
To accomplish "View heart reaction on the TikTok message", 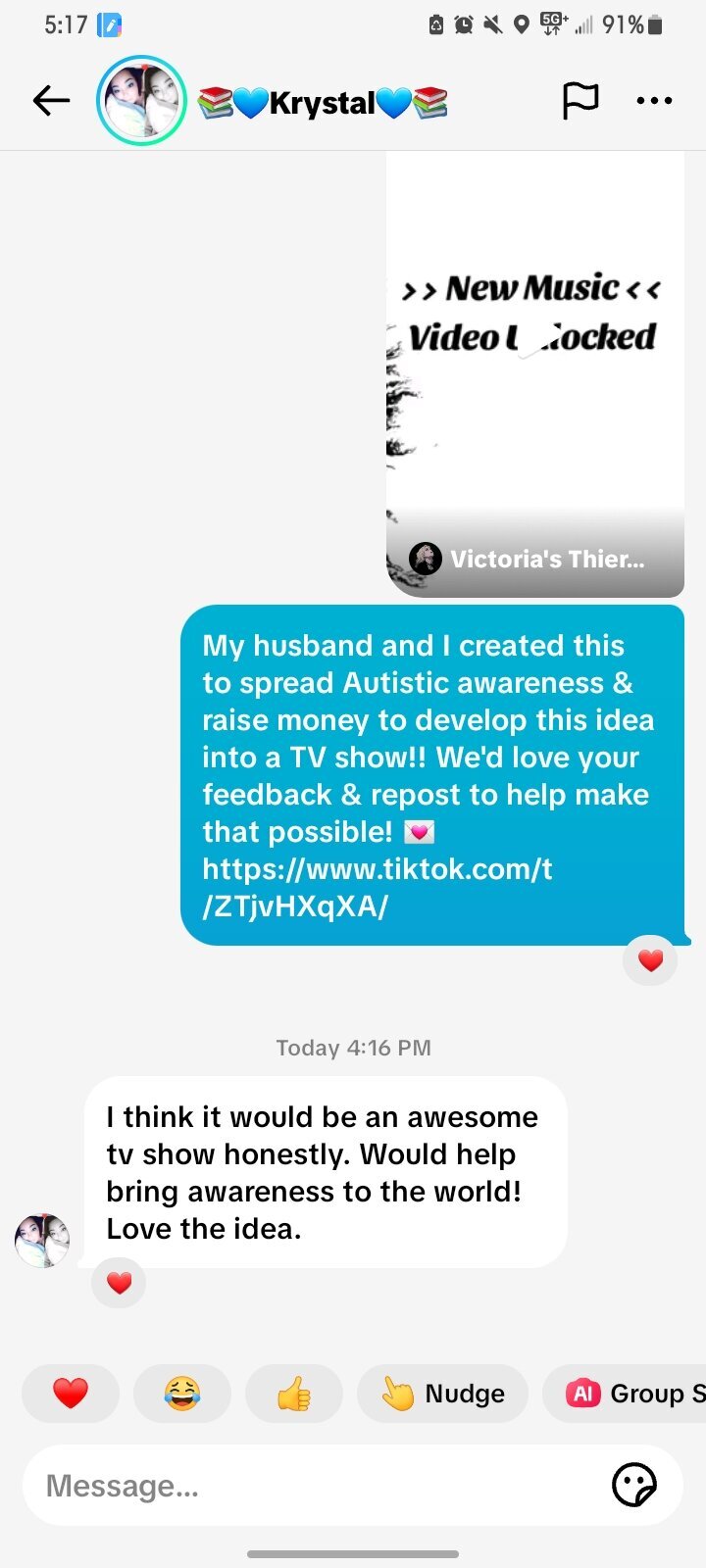I will [650, 960].
